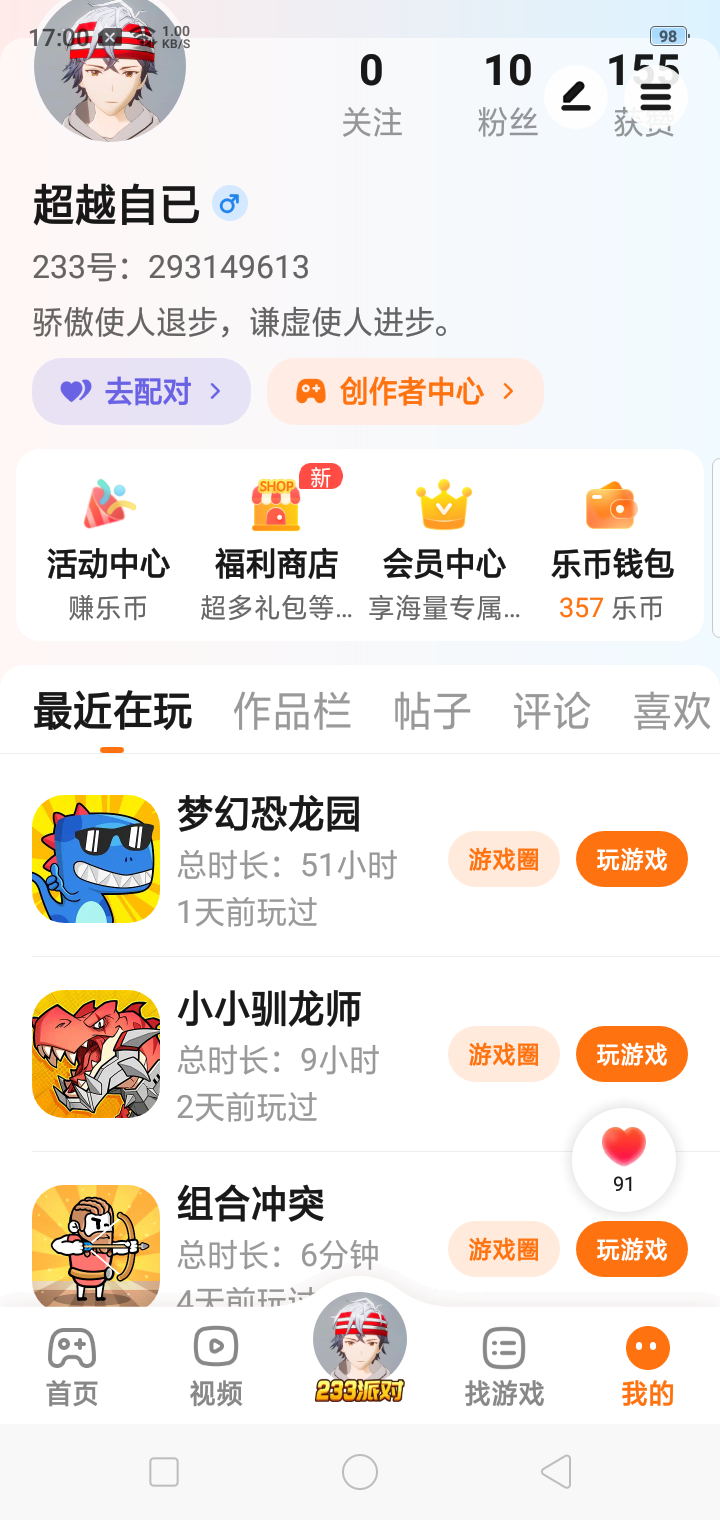
Task: Select the 评论 tab
Action: point(551,712)
